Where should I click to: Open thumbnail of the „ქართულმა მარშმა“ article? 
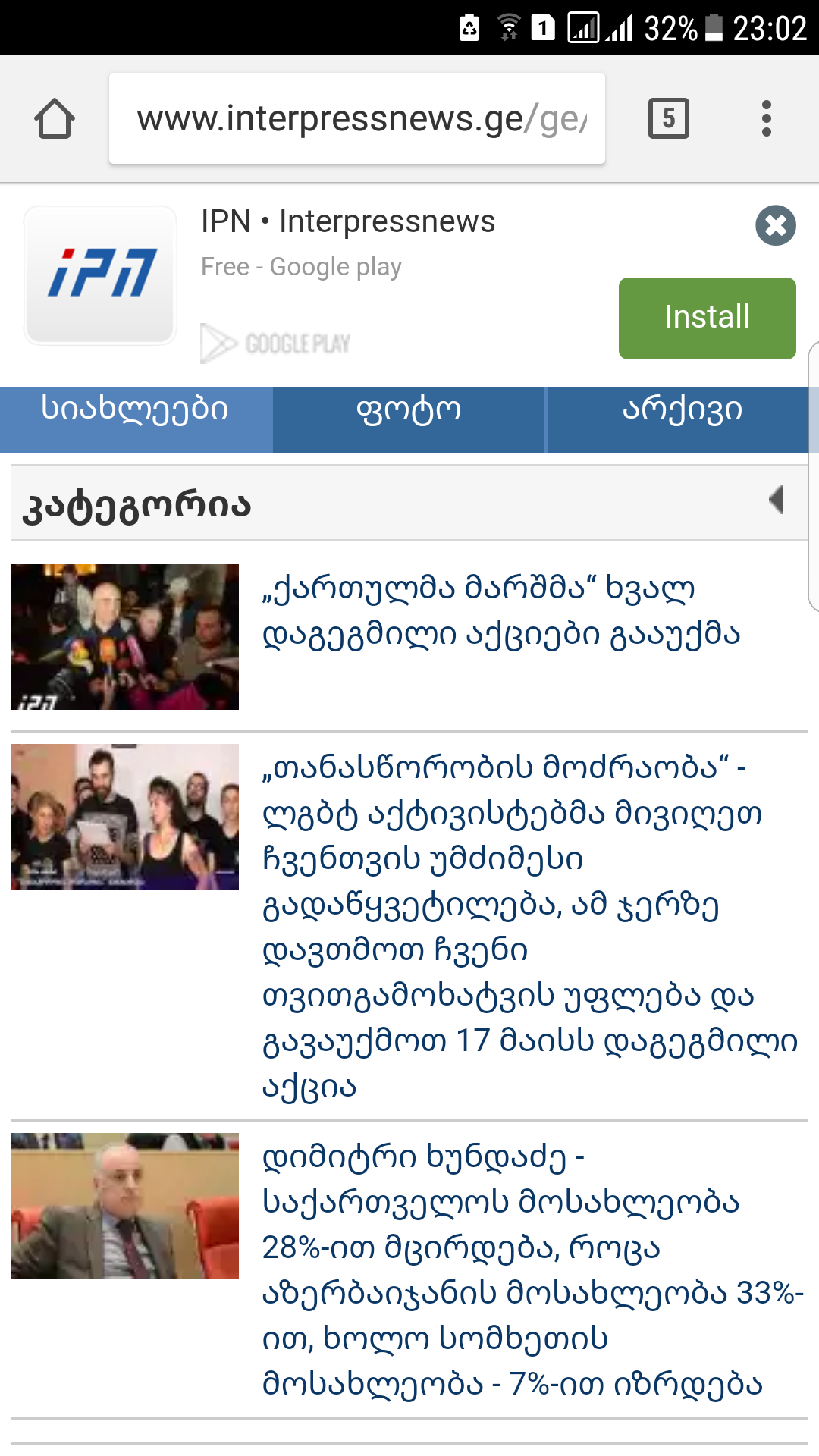[125, 637]
